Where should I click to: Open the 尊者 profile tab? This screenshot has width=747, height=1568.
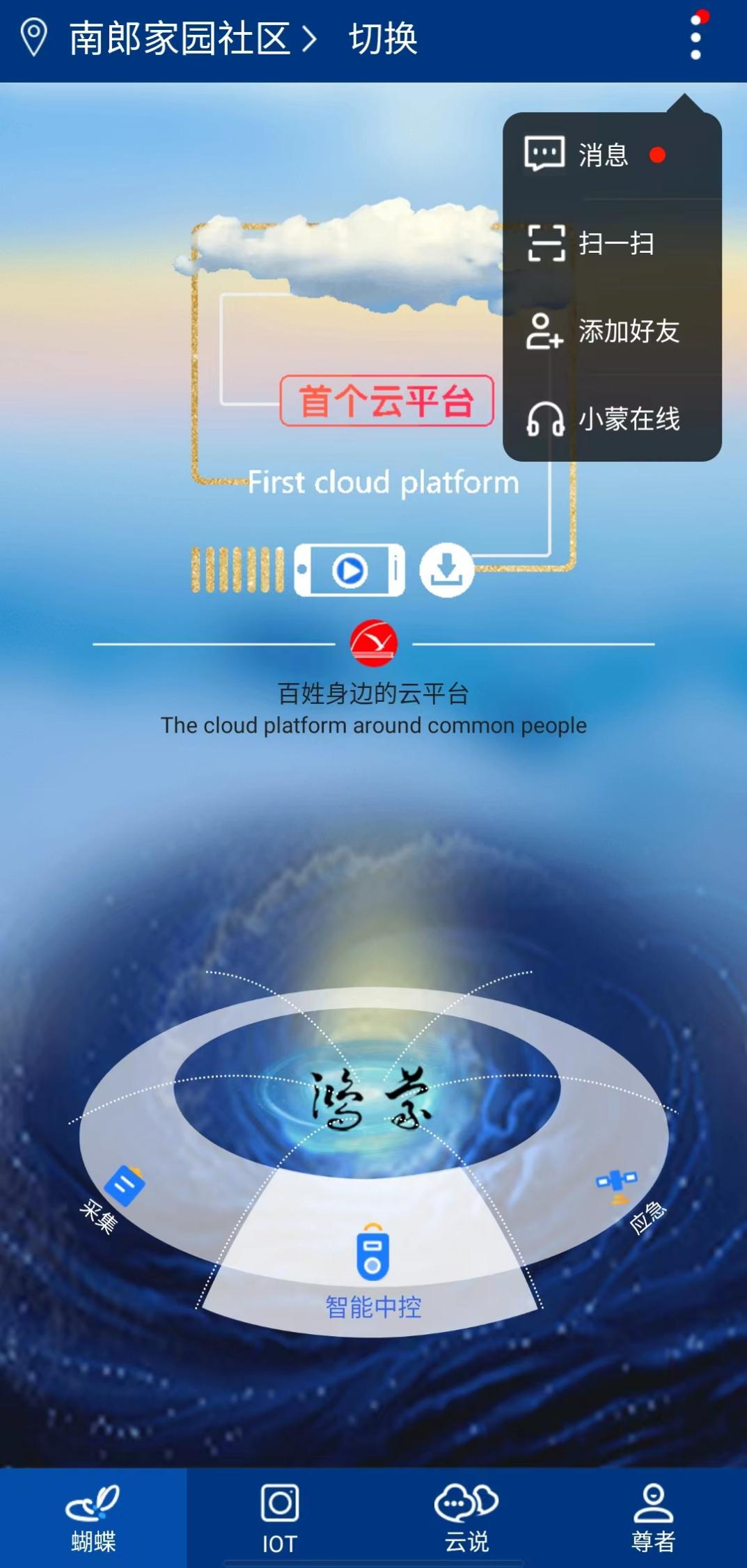(653, 1519)
